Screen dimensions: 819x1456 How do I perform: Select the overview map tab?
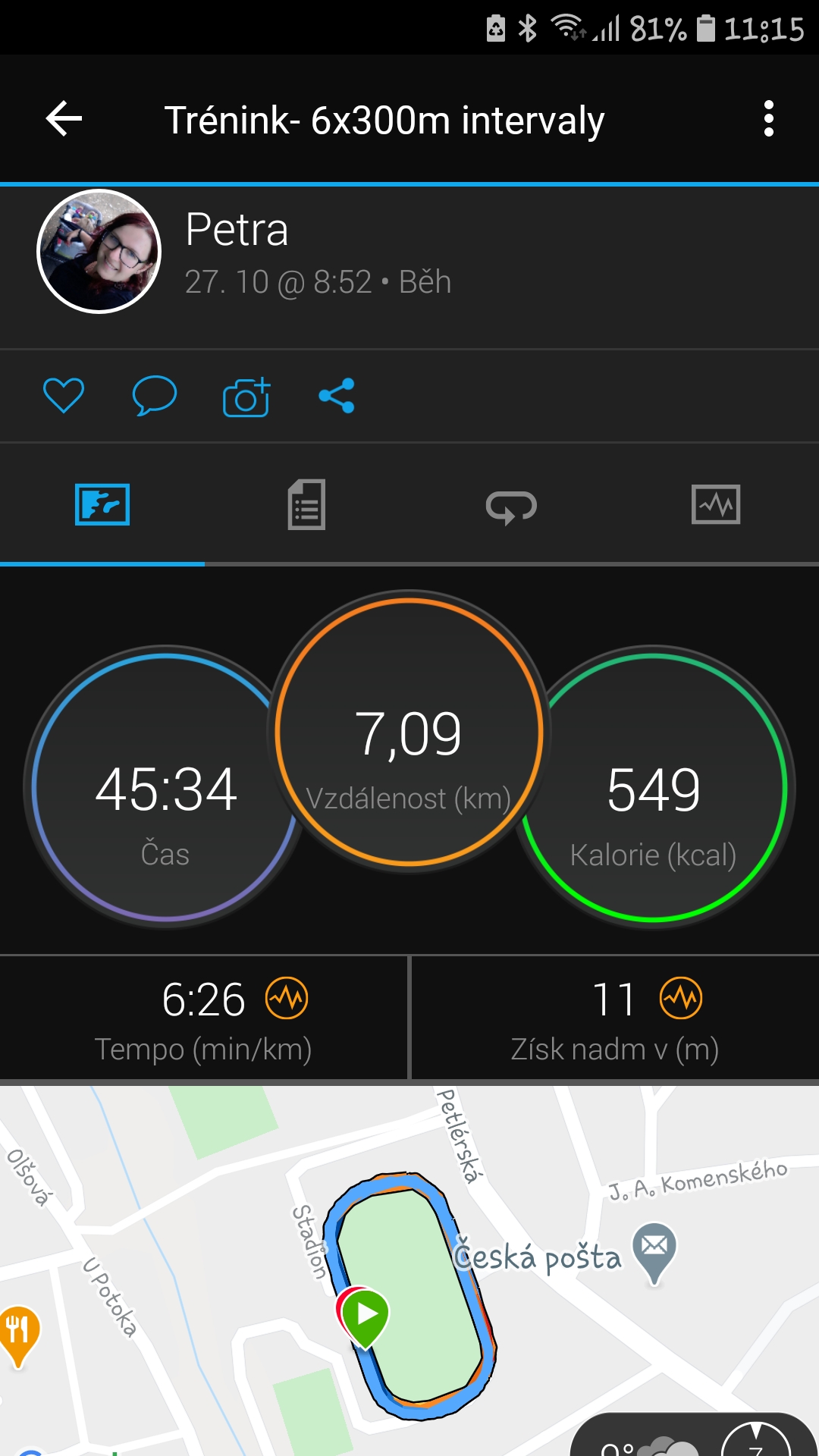[x=102, y=504]
